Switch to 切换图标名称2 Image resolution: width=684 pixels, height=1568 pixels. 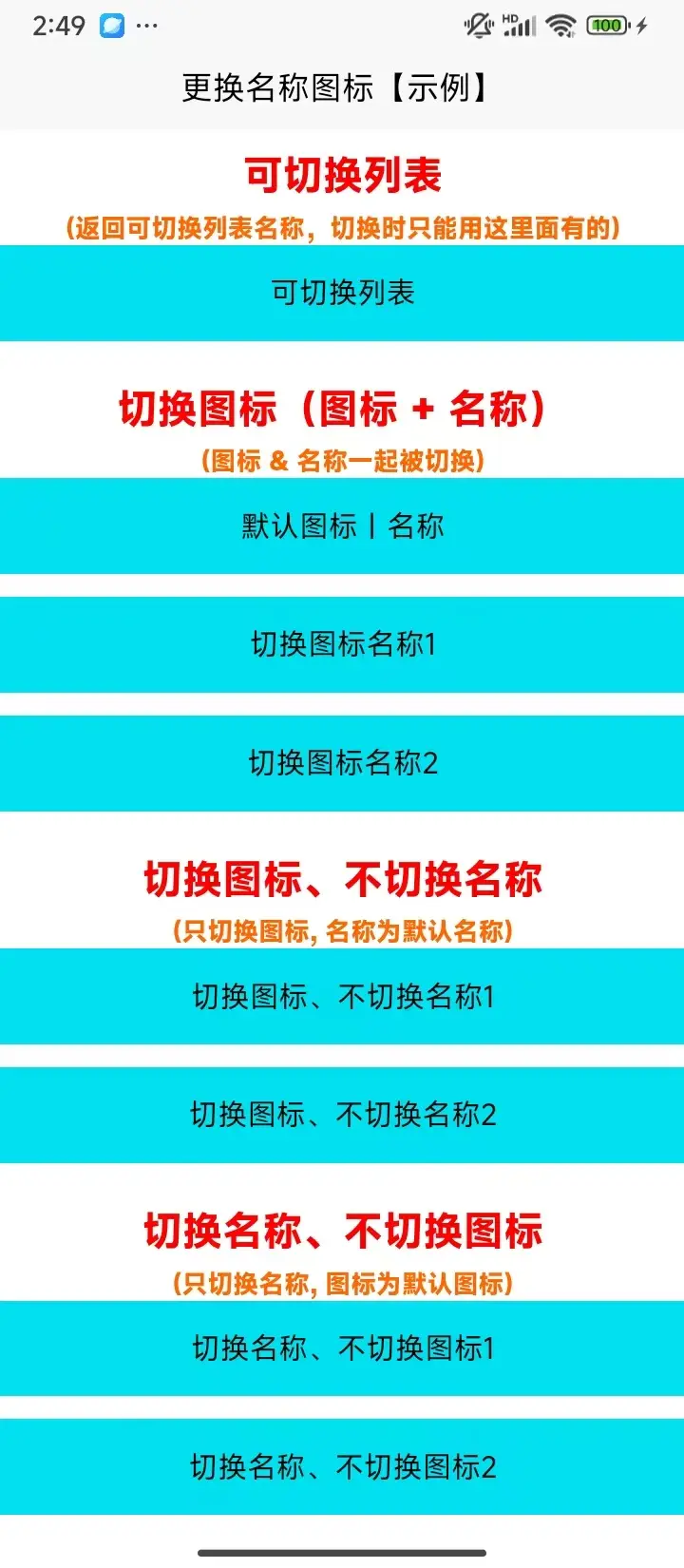[342, 763]
